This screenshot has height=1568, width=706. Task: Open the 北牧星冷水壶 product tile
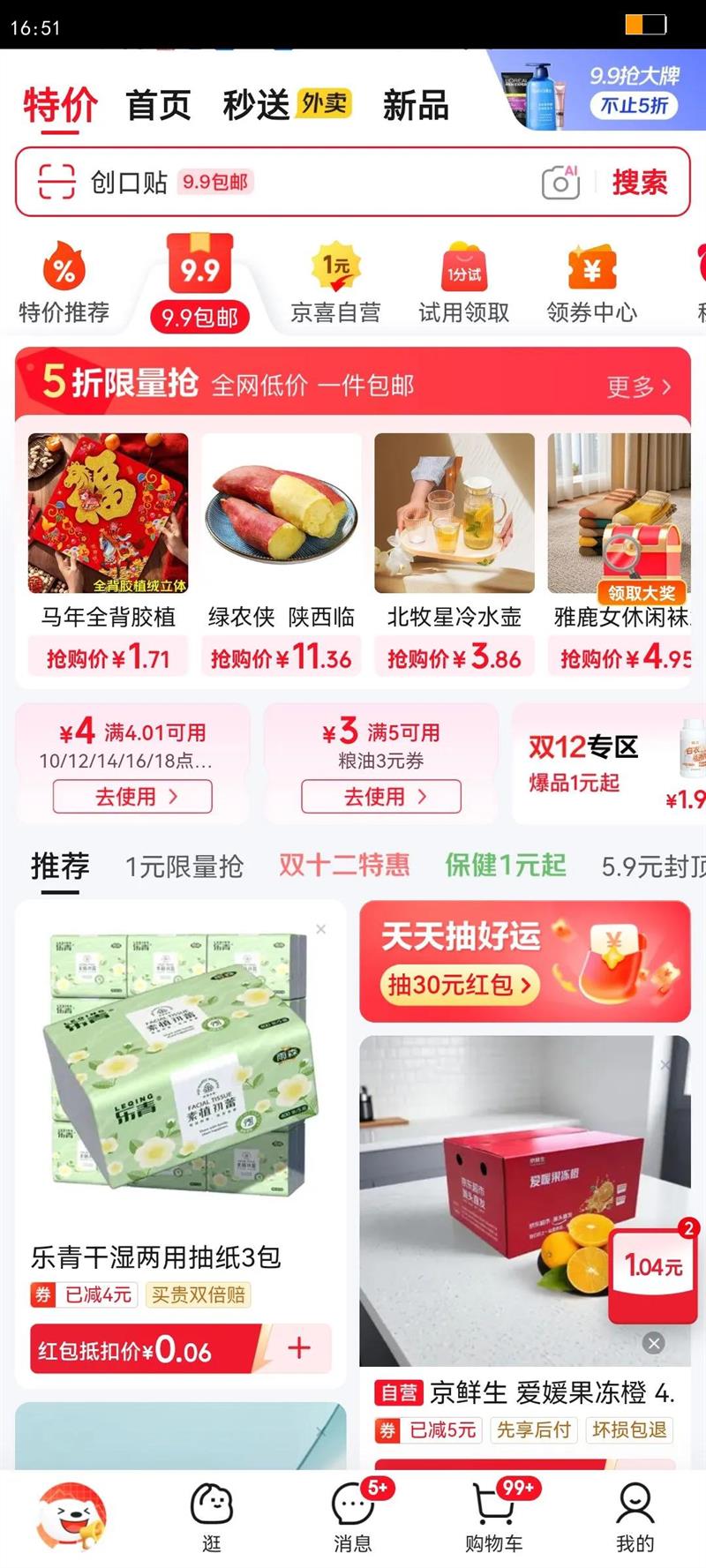454,554
